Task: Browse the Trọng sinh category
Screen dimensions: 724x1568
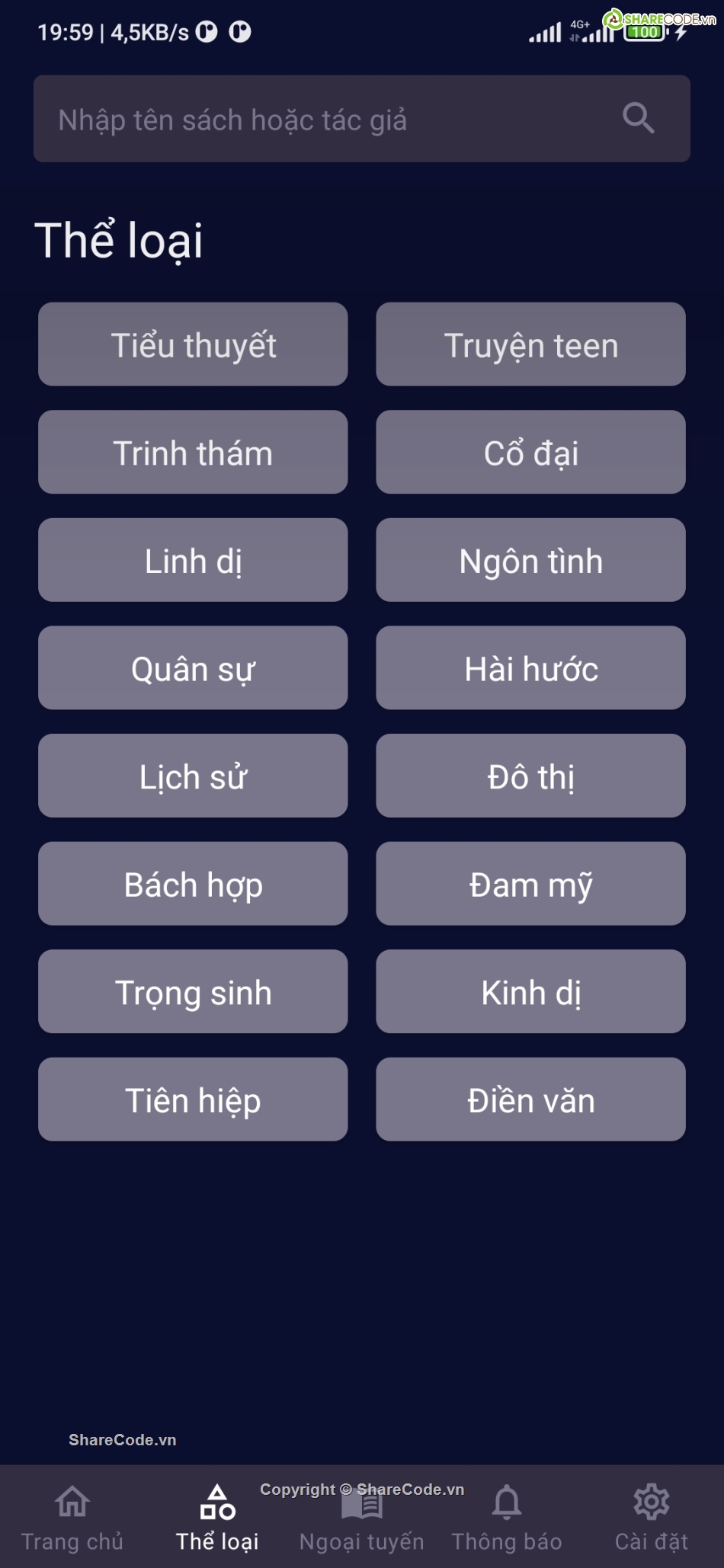Action: (x=193, y=991)
